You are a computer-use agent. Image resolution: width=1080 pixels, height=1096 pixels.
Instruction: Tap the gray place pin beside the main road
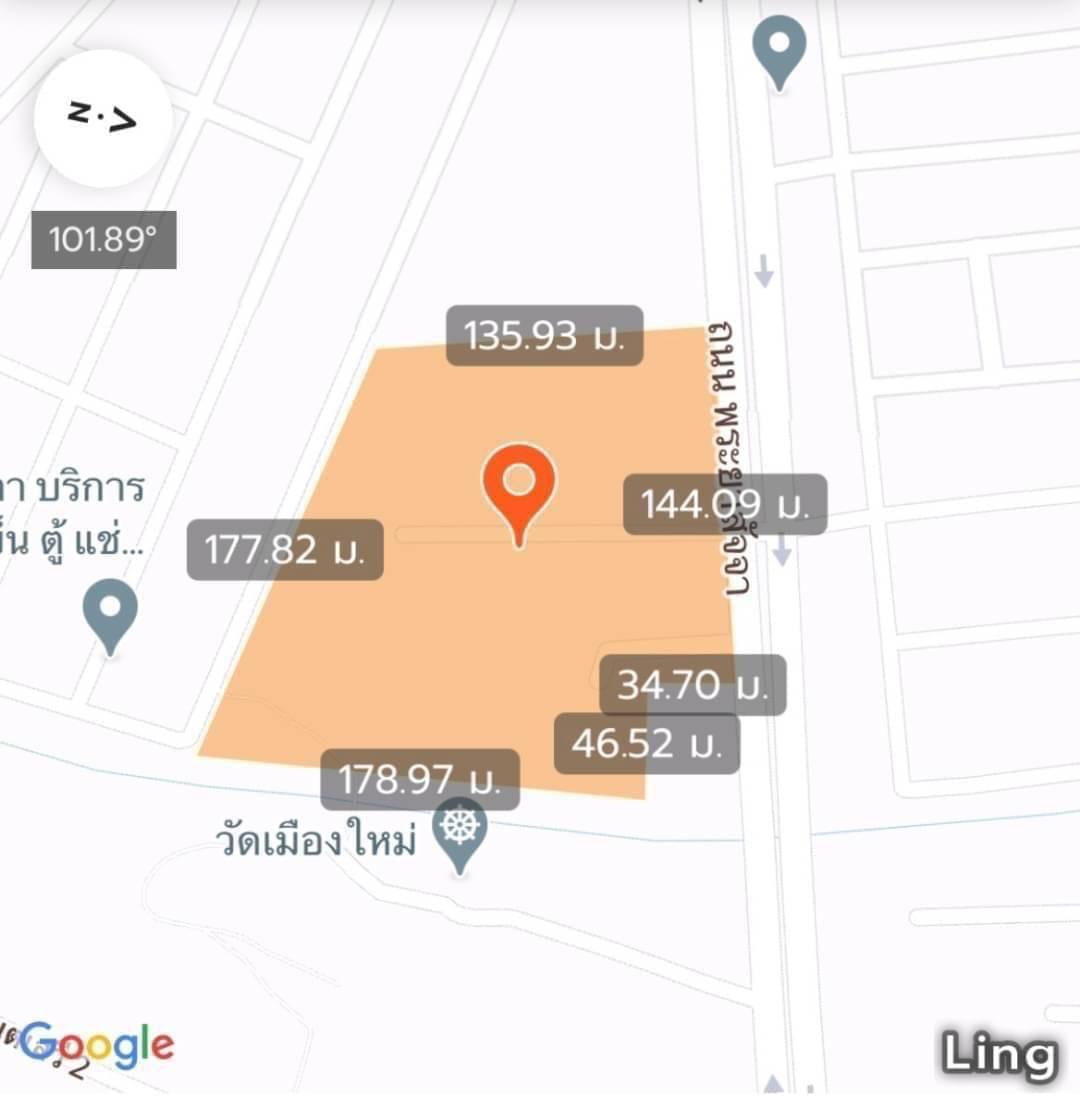(780, 48)
